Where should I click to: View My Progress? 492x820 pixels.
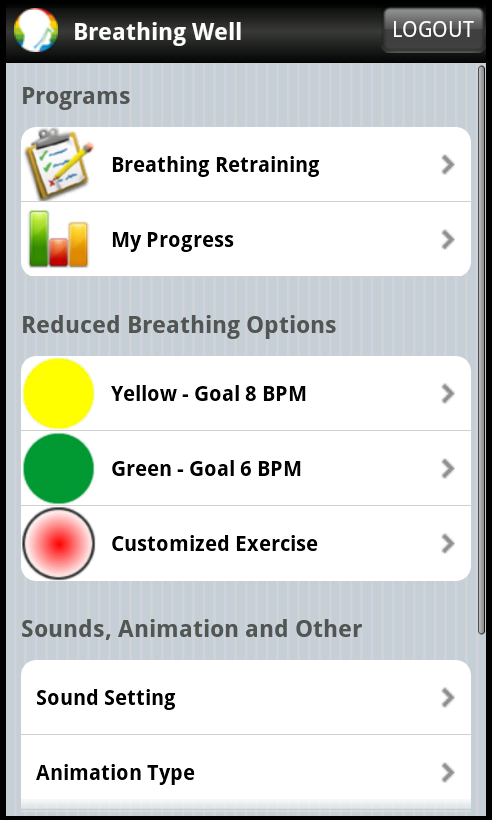tap(246, 239)
